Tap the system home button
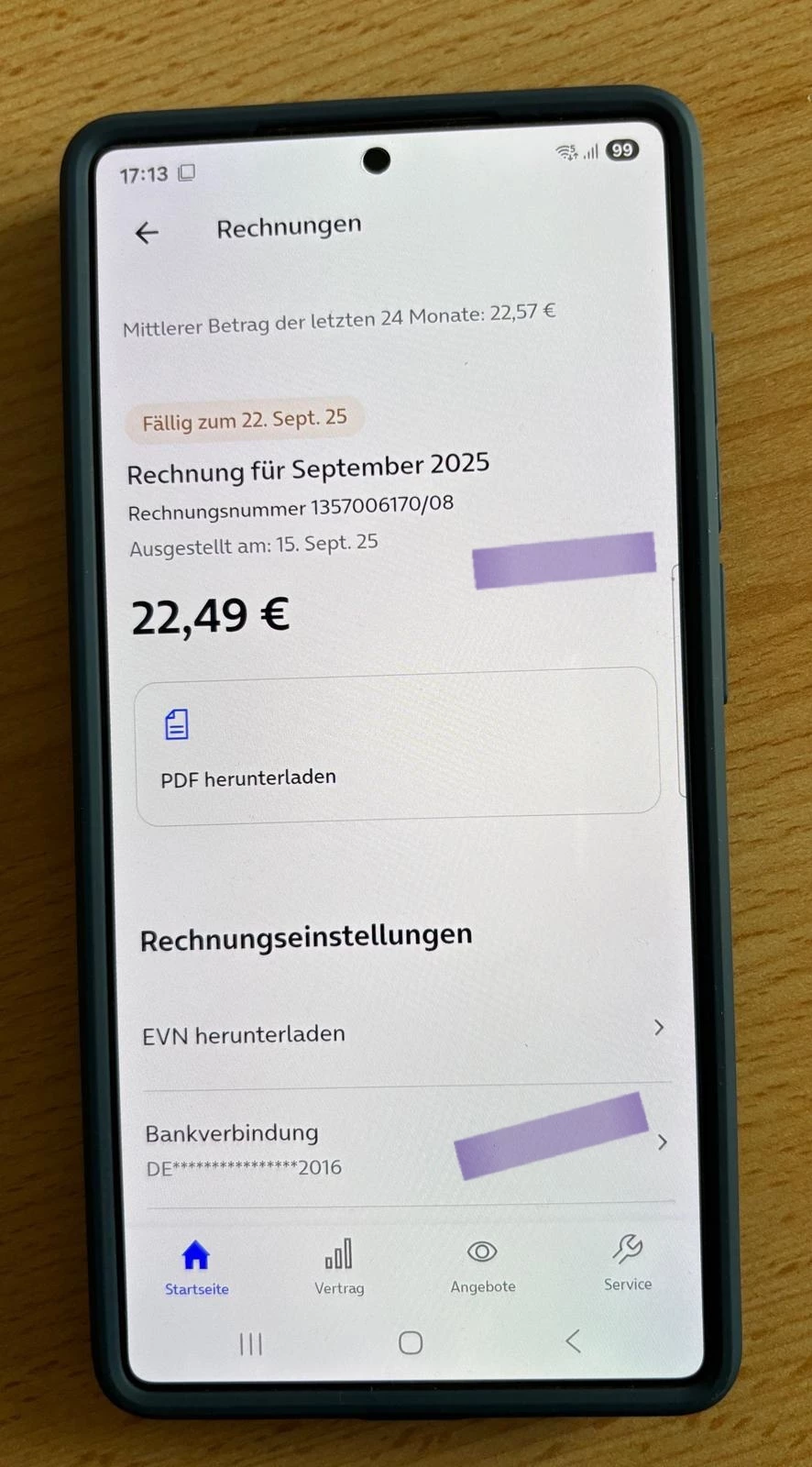812x1467 pixels. click(411, 1343)
